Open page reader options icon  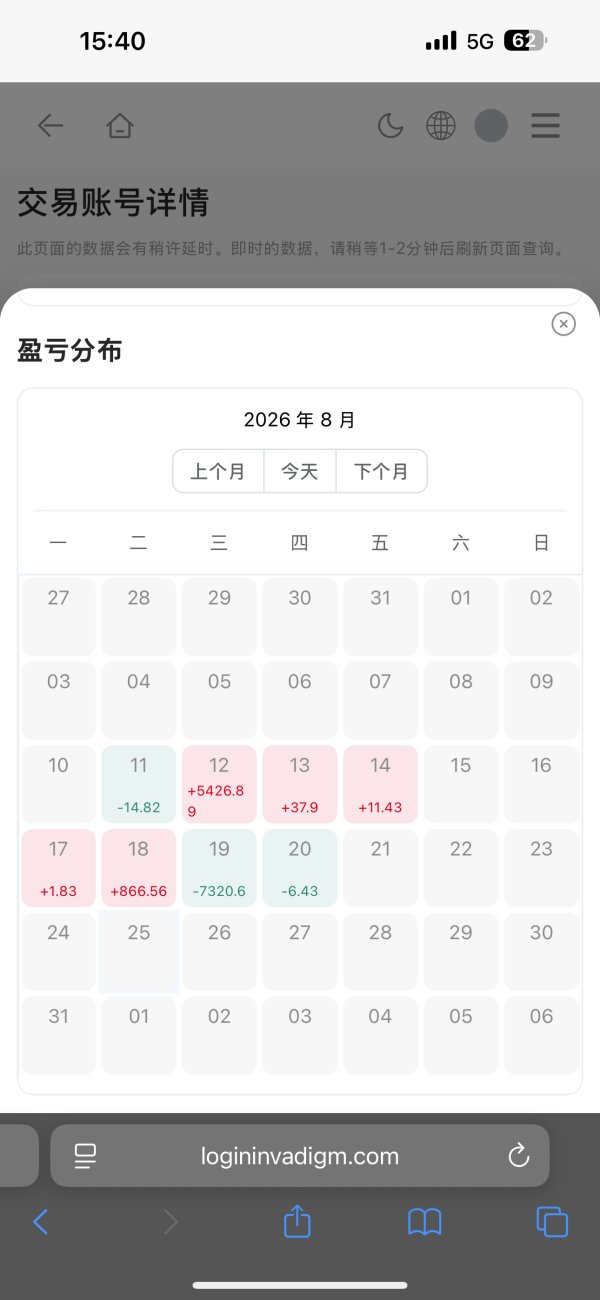tap(86, 1156)
